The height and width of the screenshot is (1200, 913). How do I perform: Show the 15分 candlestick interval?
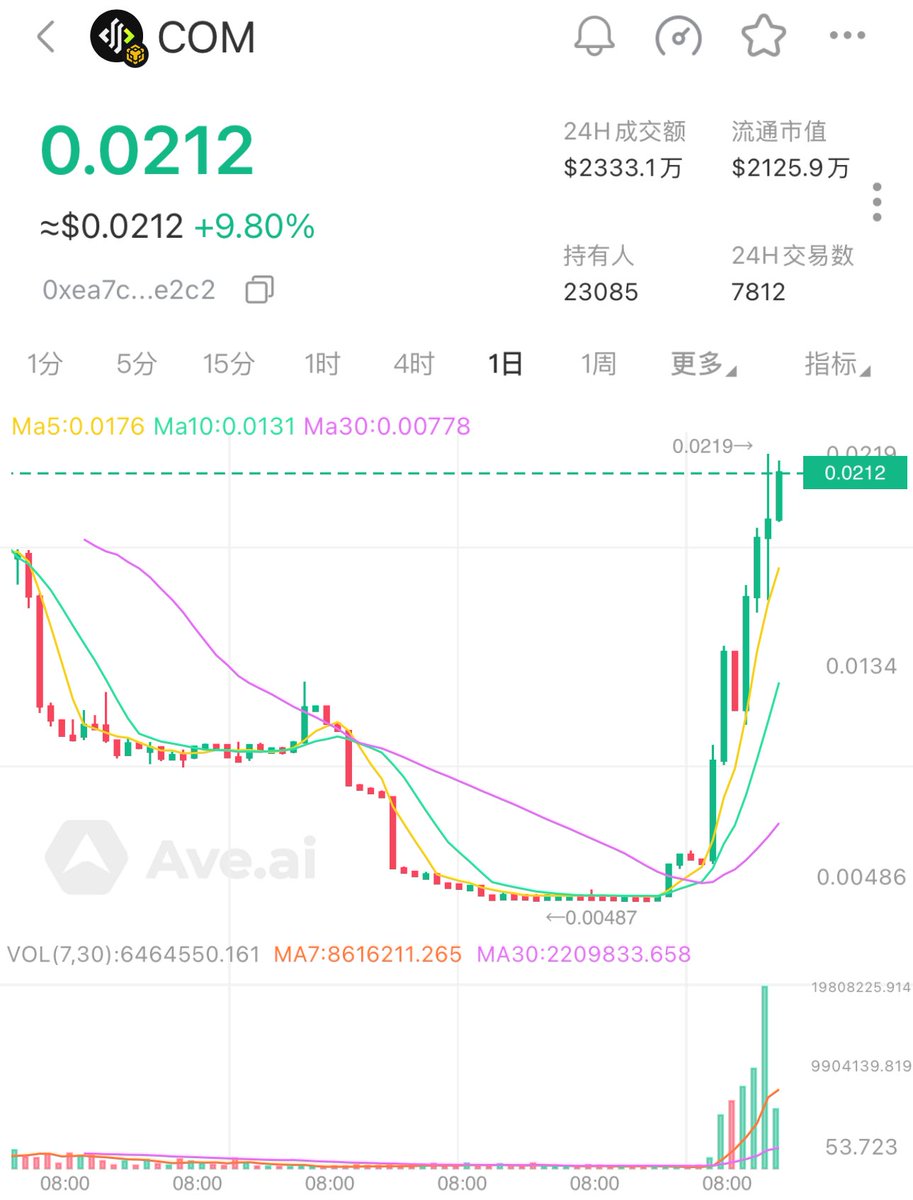pyautogui.click(x=228, y=364)
